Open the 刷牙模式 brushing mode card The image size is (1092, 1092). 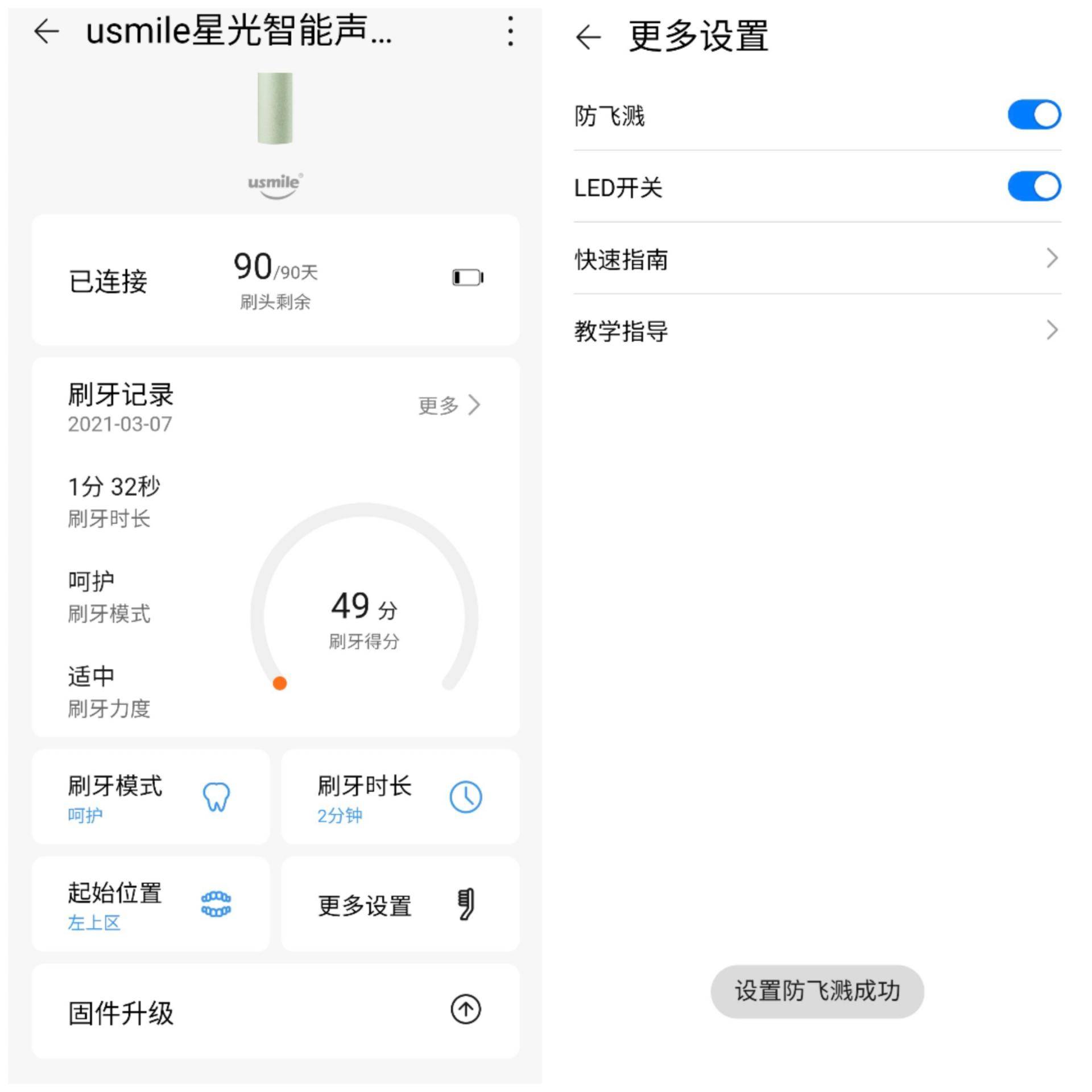coord(151,796)
